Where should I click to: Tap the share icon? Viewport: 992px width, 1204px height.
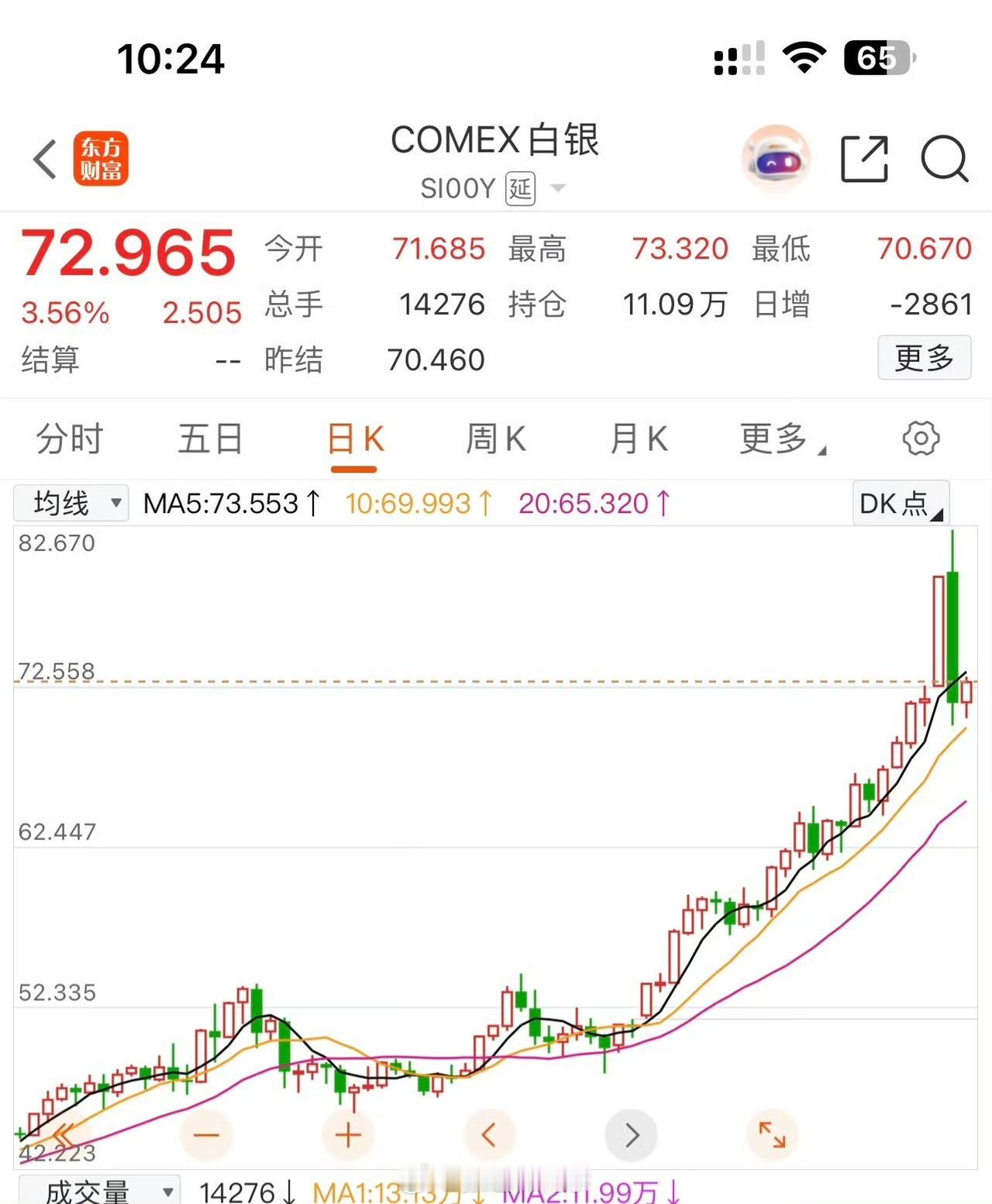click(866, 158)
